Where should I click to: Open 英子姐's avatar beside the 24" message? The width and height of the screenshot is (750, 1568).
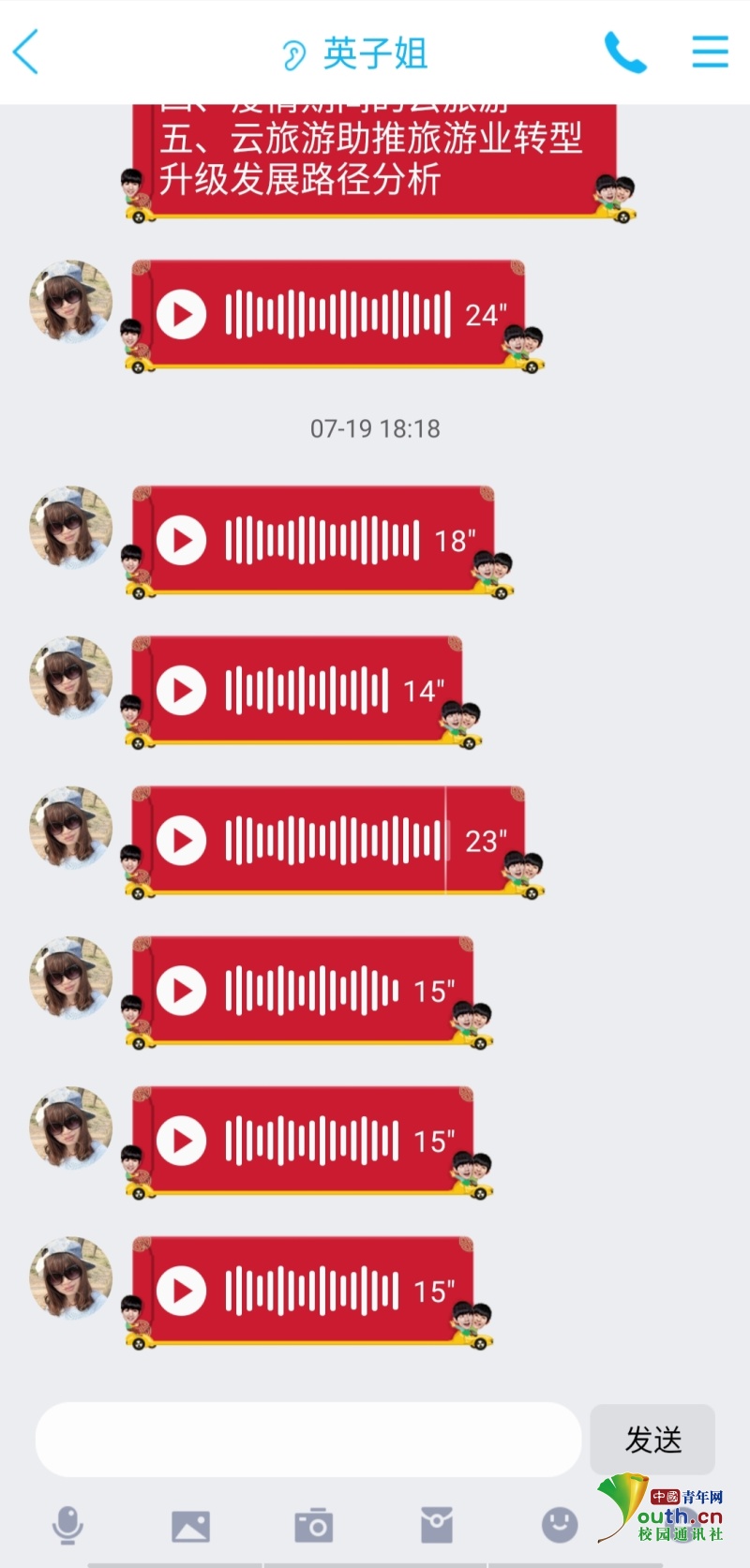[70, 302]
